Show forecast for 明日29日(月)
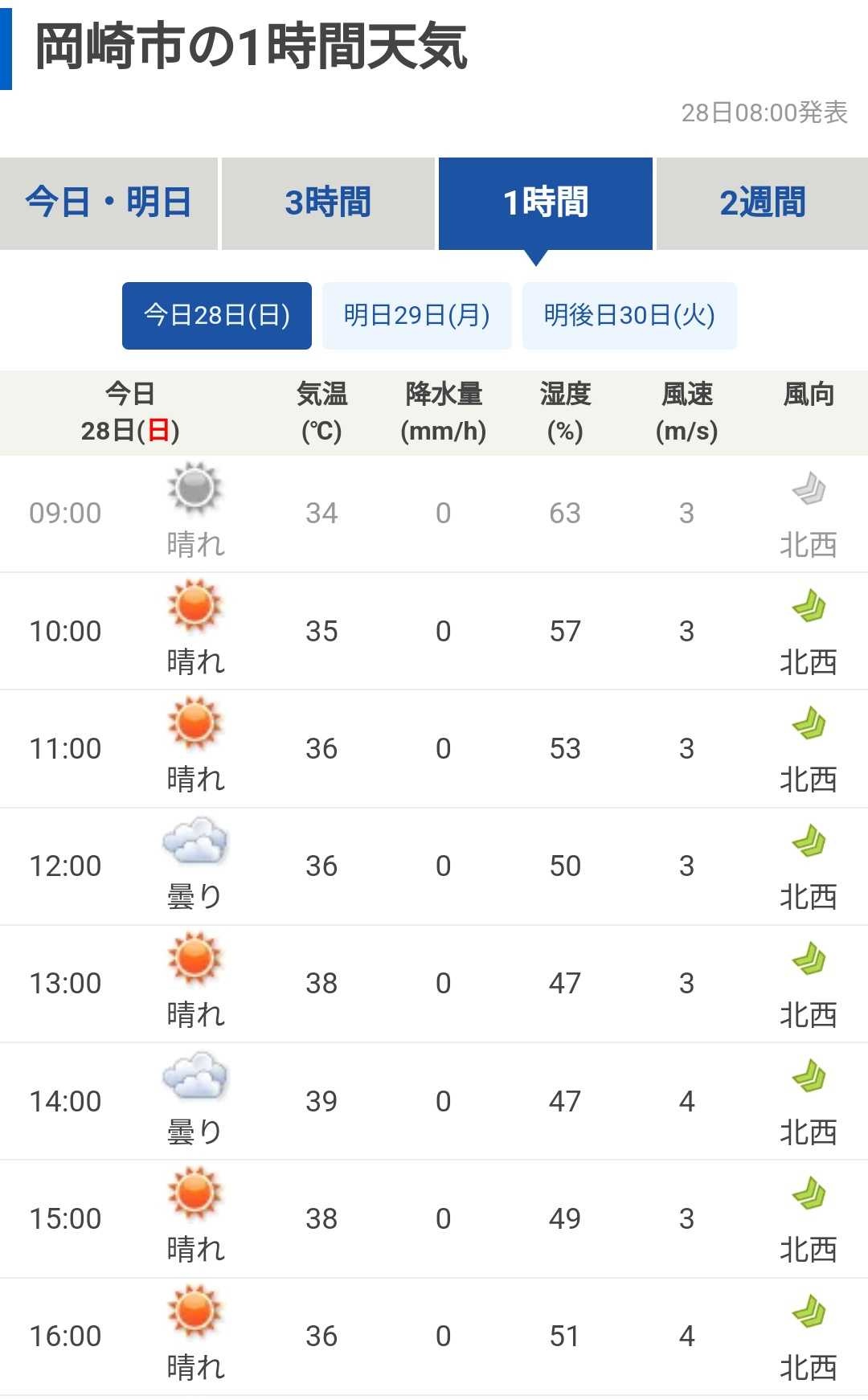Viewport: 868px width, 1400px height. pos(417,316)
